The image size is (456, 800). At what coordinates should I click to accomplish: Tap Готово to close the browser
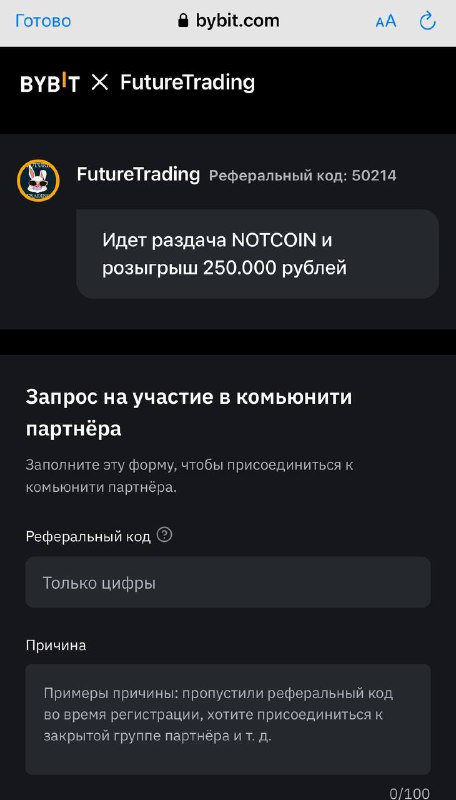43,21
